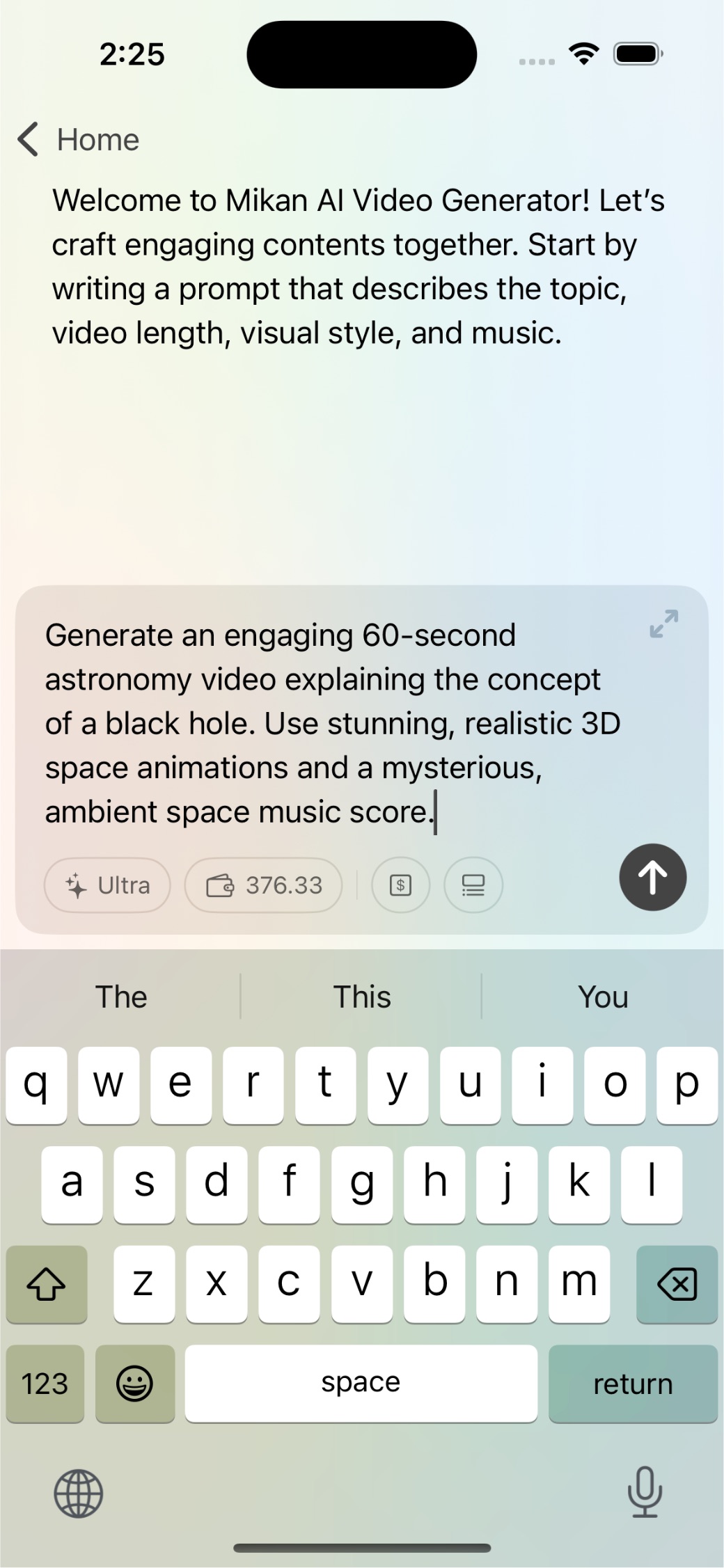Open the prompt presets list icon
724x1568 pixels.
click(473, 885)
